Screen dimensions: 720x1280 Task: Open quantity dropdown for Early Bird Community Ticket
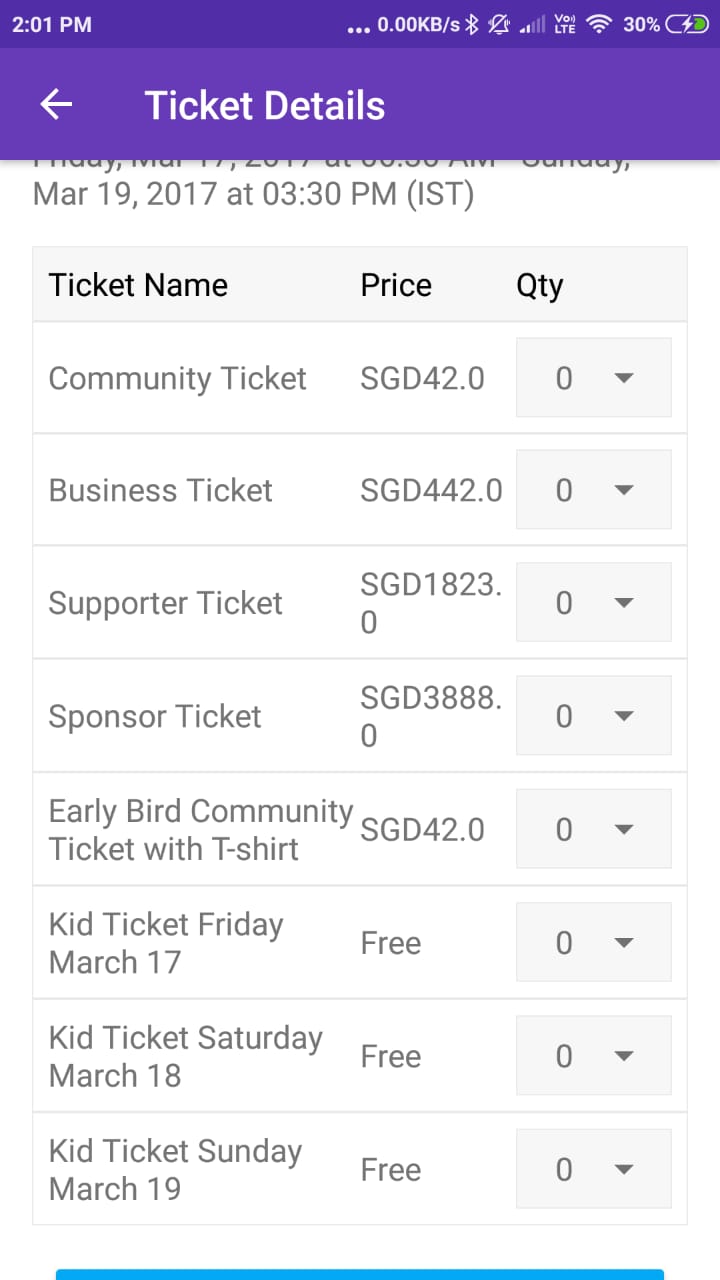point(594,829)
